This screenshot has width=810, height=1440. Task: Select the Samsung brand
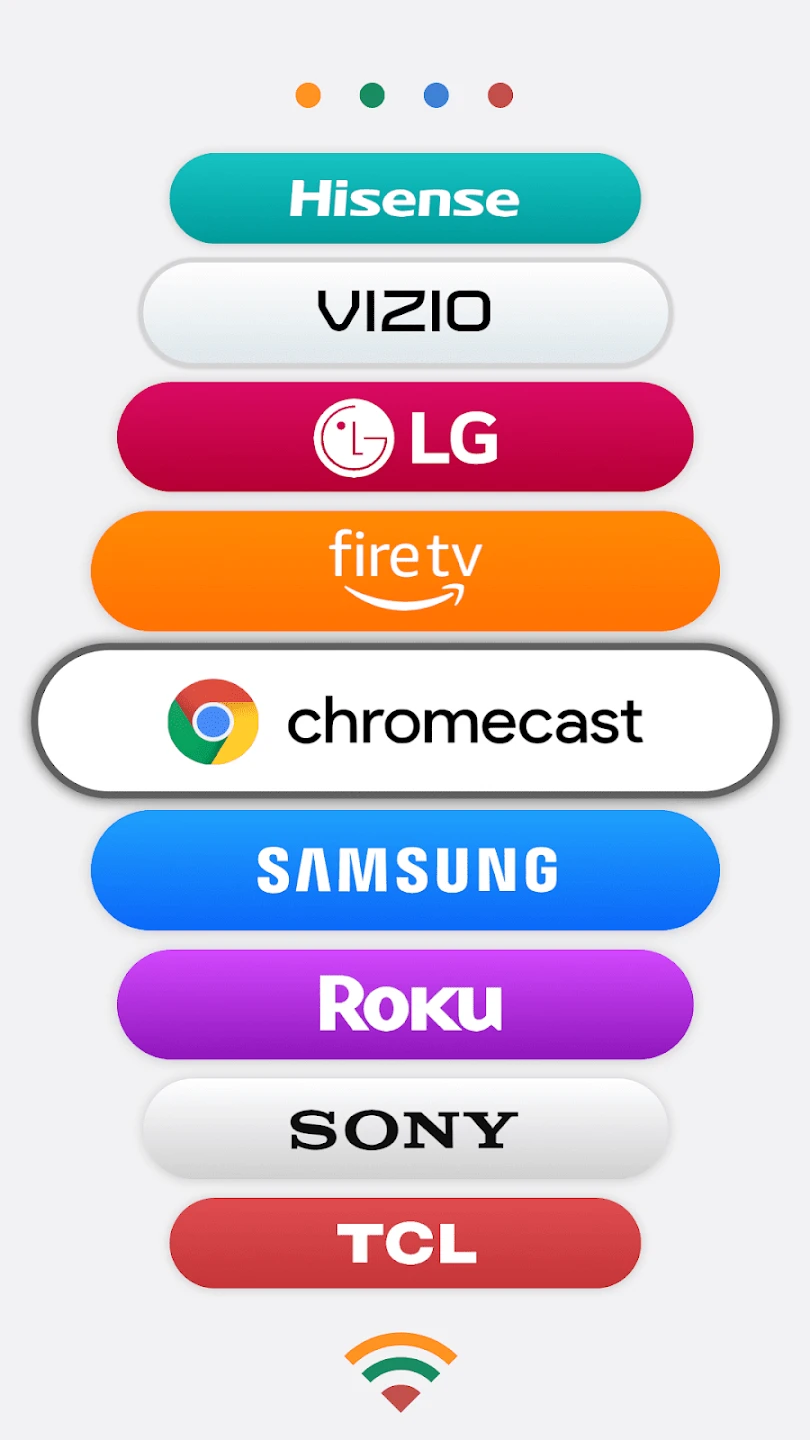pos(405,870)
